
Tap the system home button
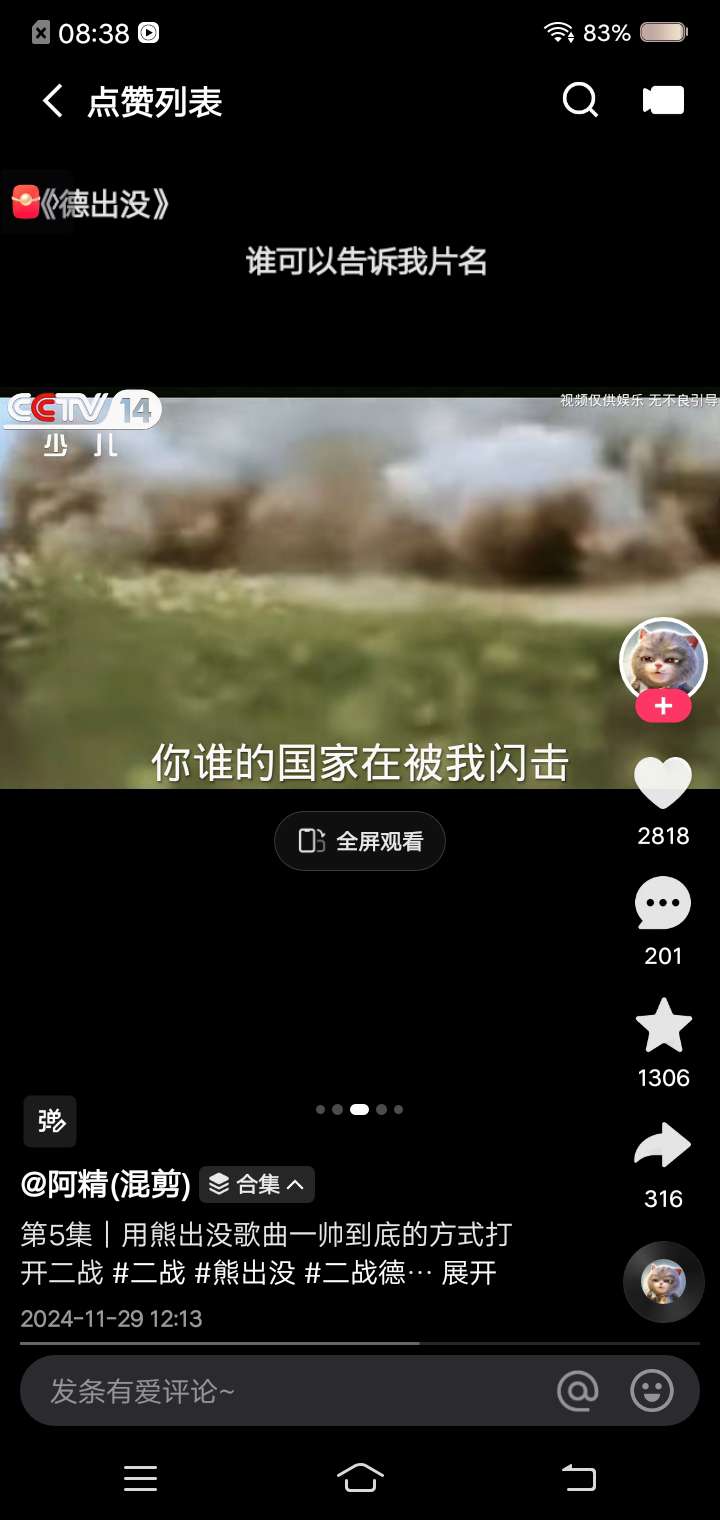tap(360, 1477)
